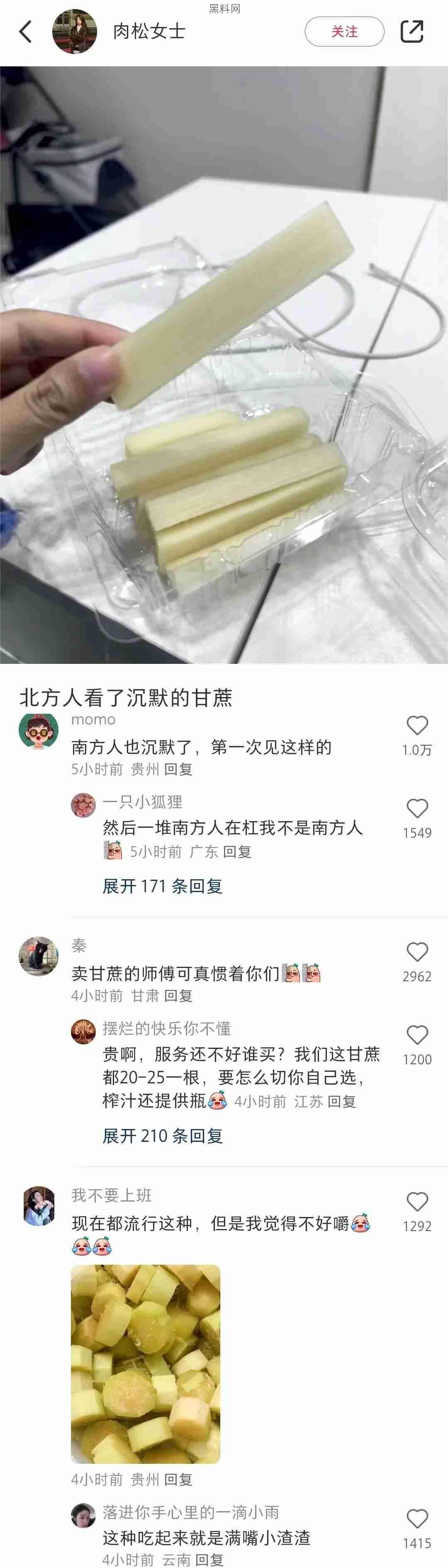Like 落进你手心里的一滴小雨's reply

coord(417,1519)
